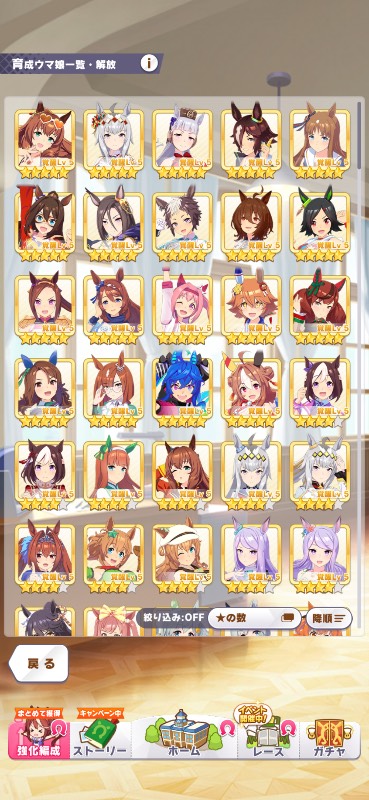Select the character wearing glasses
Viewport: 369px width, 800px height.
pyautogui.click(x=114, y=388)
